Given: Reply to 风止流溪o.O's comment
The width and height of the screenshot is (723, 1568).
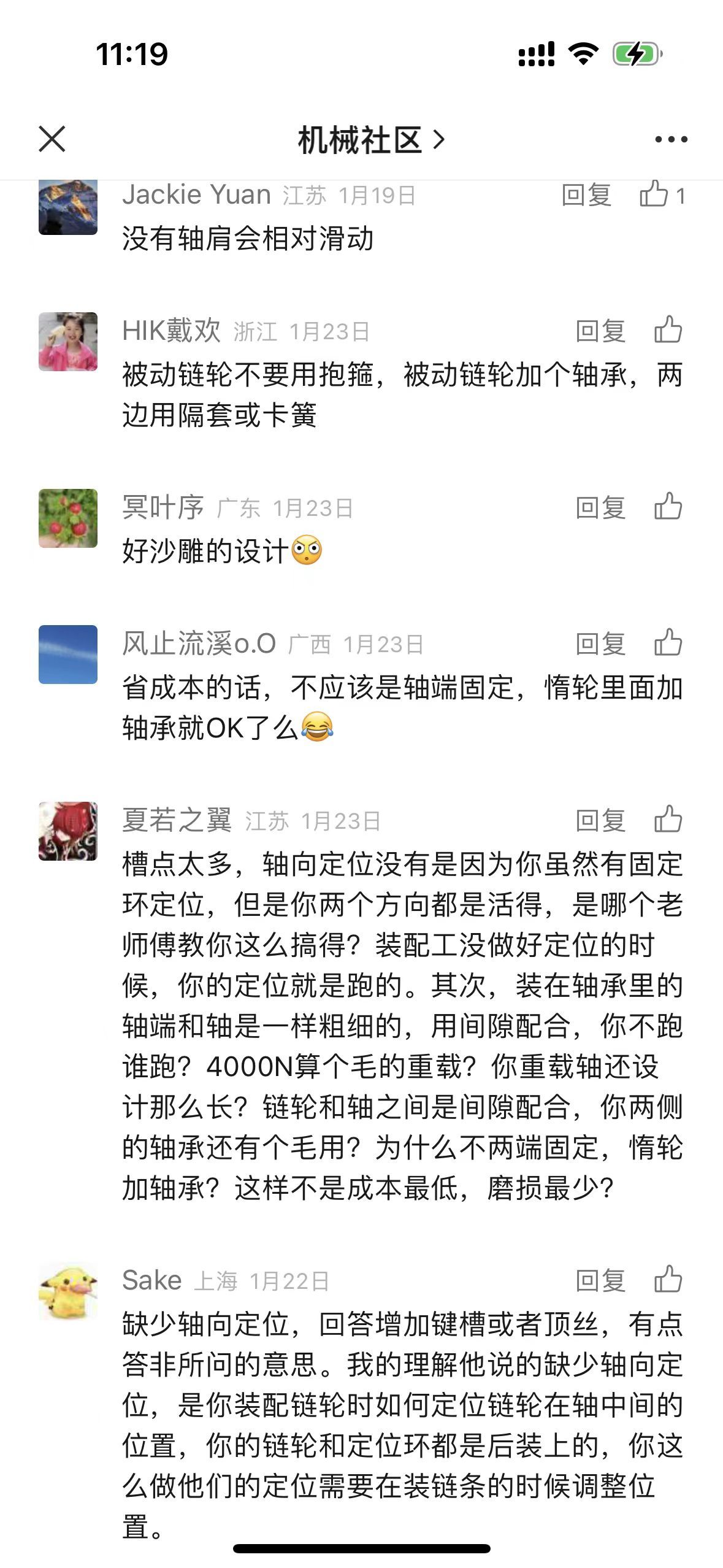Looking at the screenshot, I should 600,644.
